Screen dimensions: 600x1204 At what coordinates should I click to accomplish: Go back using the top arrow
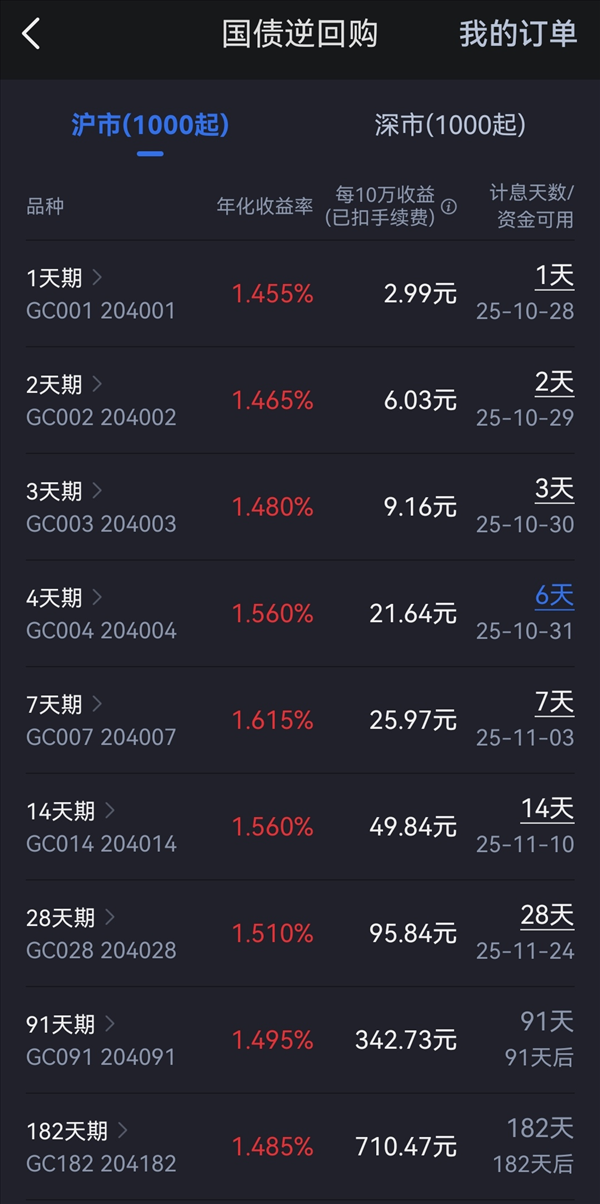point(31,34)
